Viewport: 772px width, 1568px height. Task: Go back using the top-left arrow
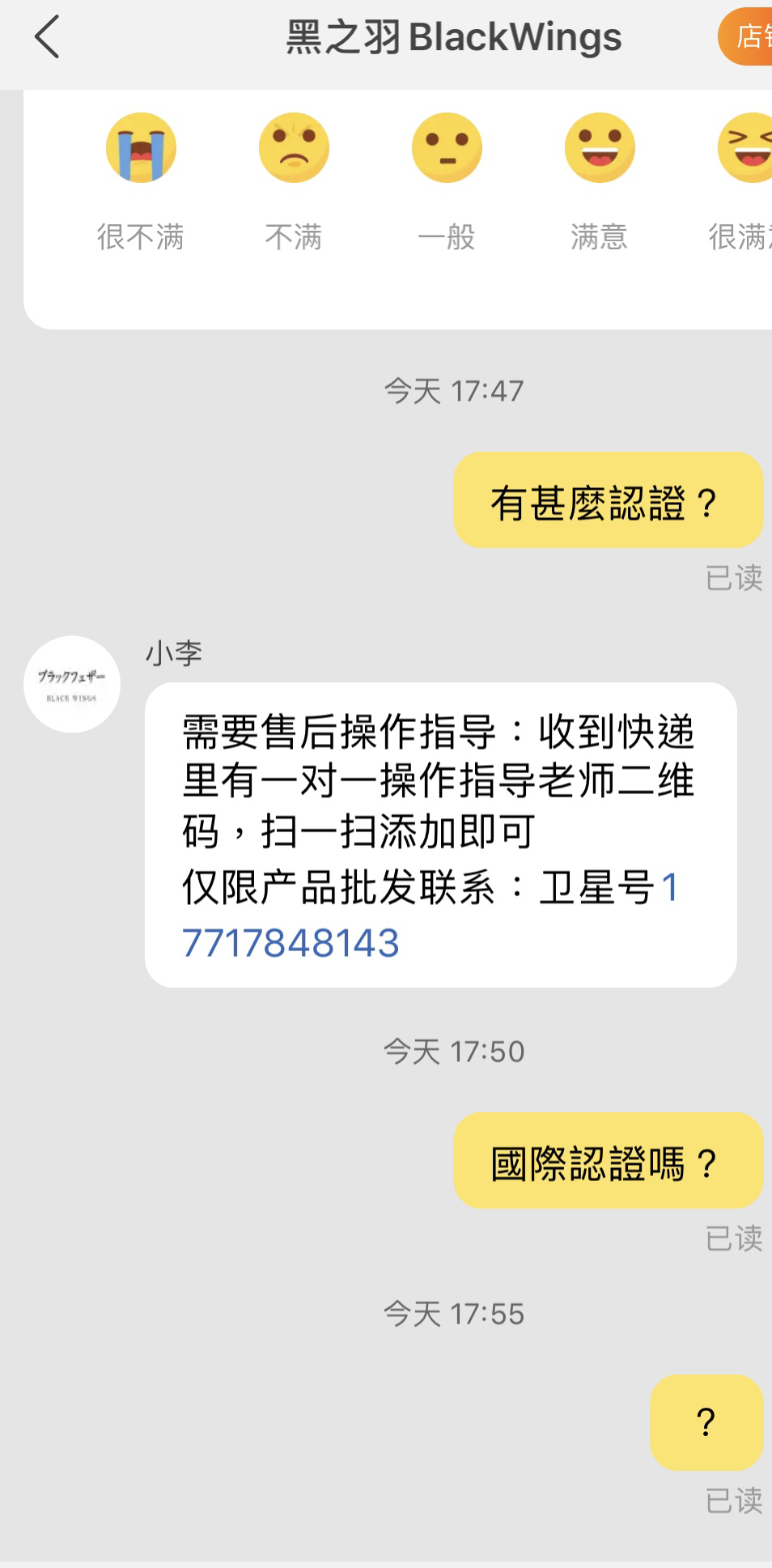click(x=47, y=37)
